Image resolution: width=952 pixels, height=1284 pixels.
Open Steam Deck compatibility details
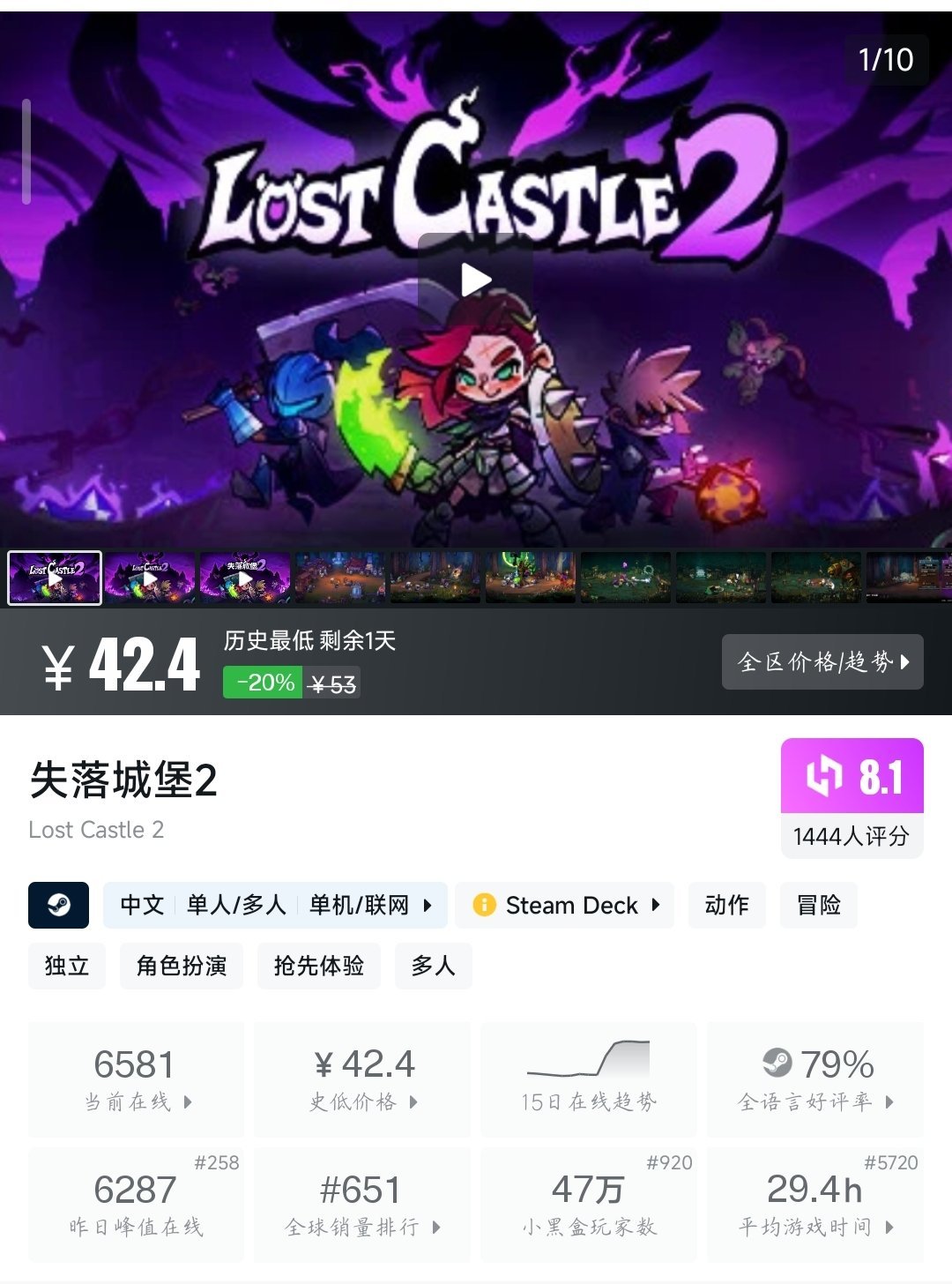click(565, 905)
